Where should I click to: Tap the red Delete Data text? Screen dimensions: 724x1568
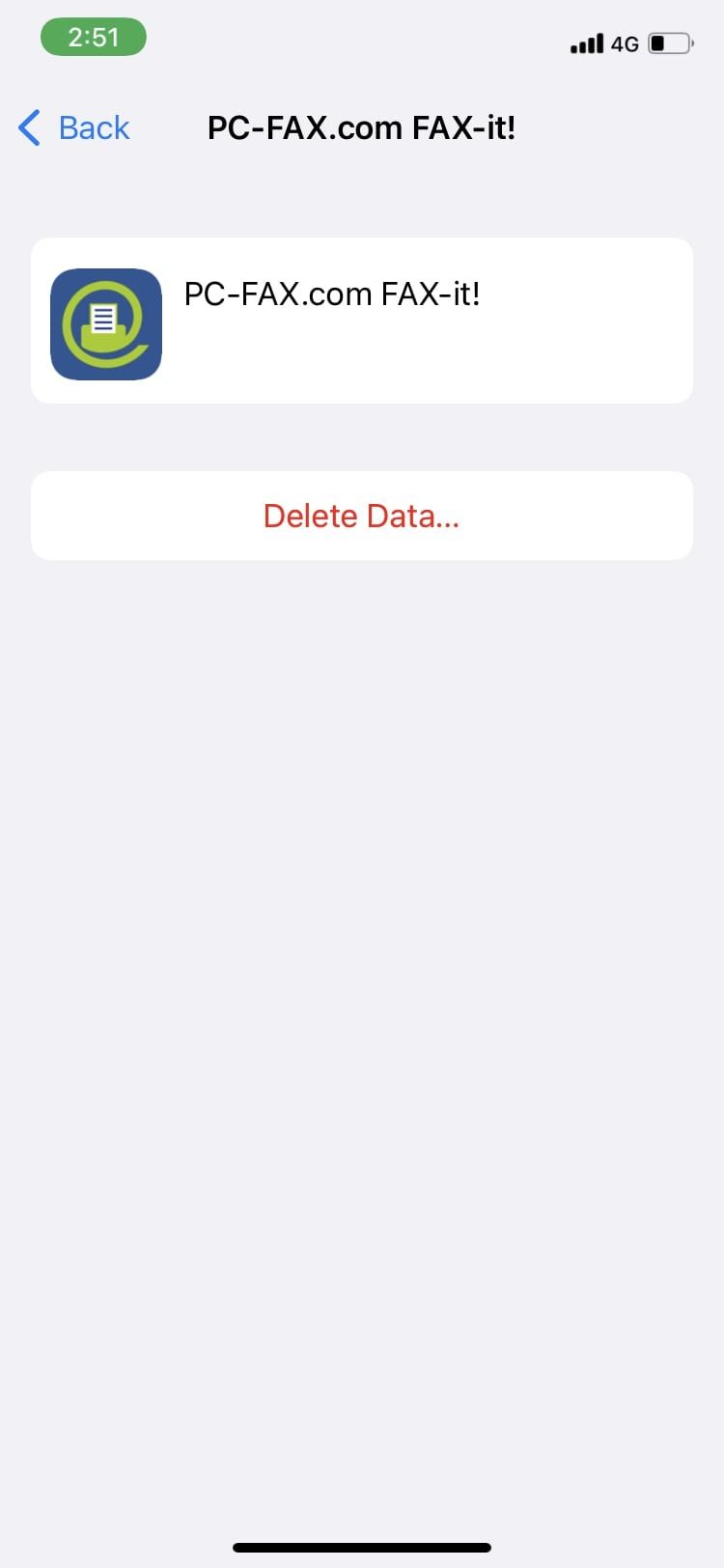[x=362, y=516]
